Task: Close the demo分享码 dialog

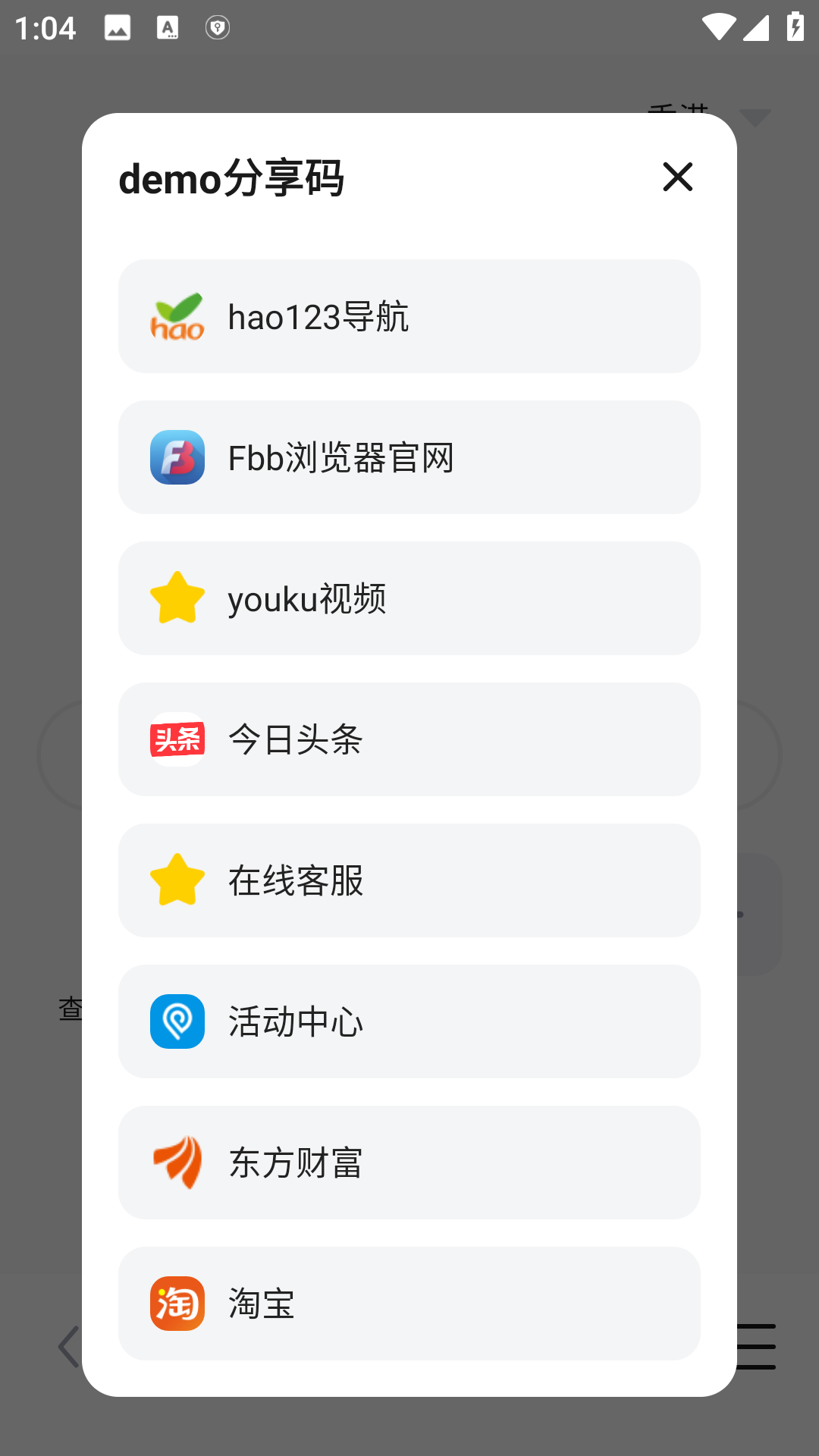Action: click(x=678, y=177)
